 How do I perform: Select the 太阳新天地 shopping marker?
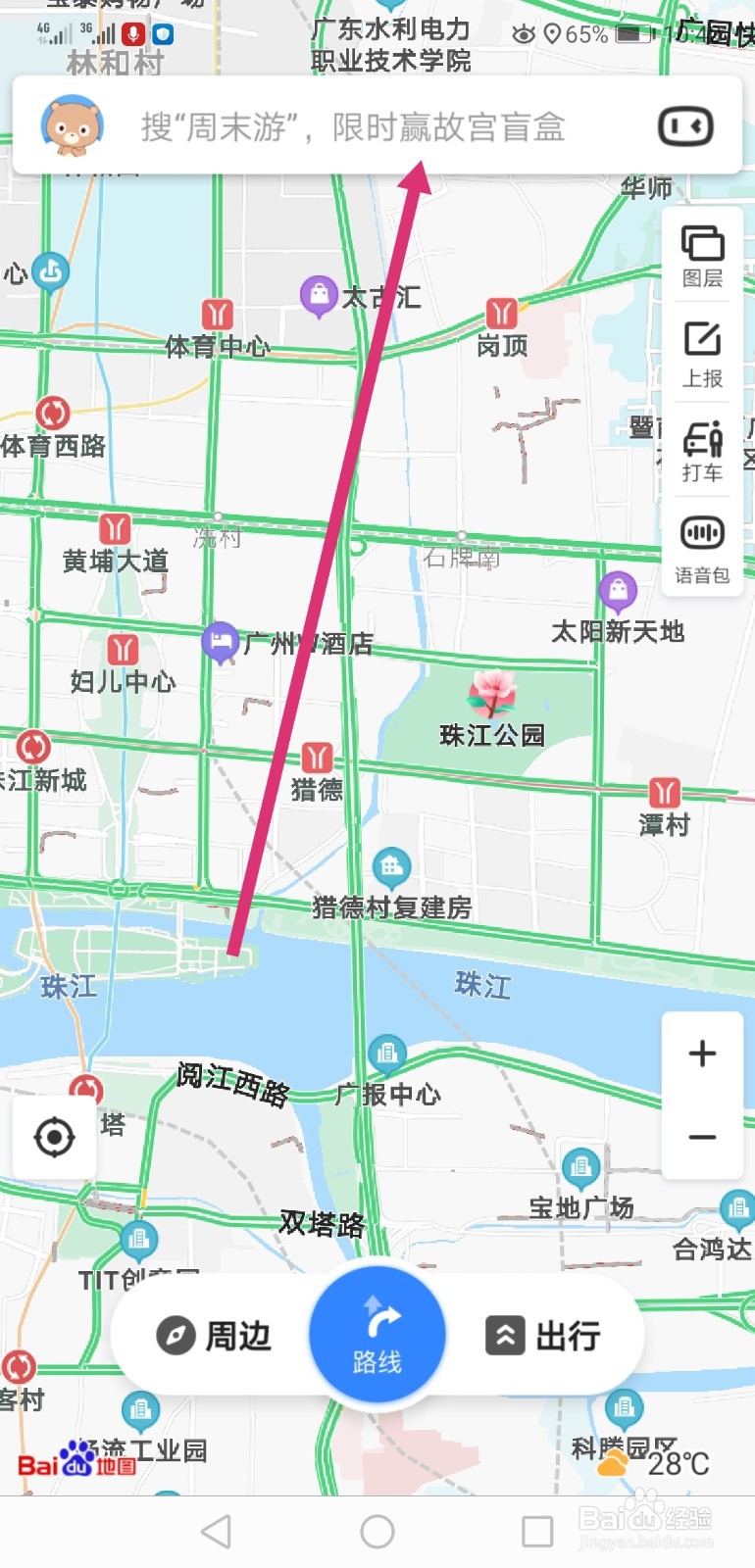click(x=618, y=591)
